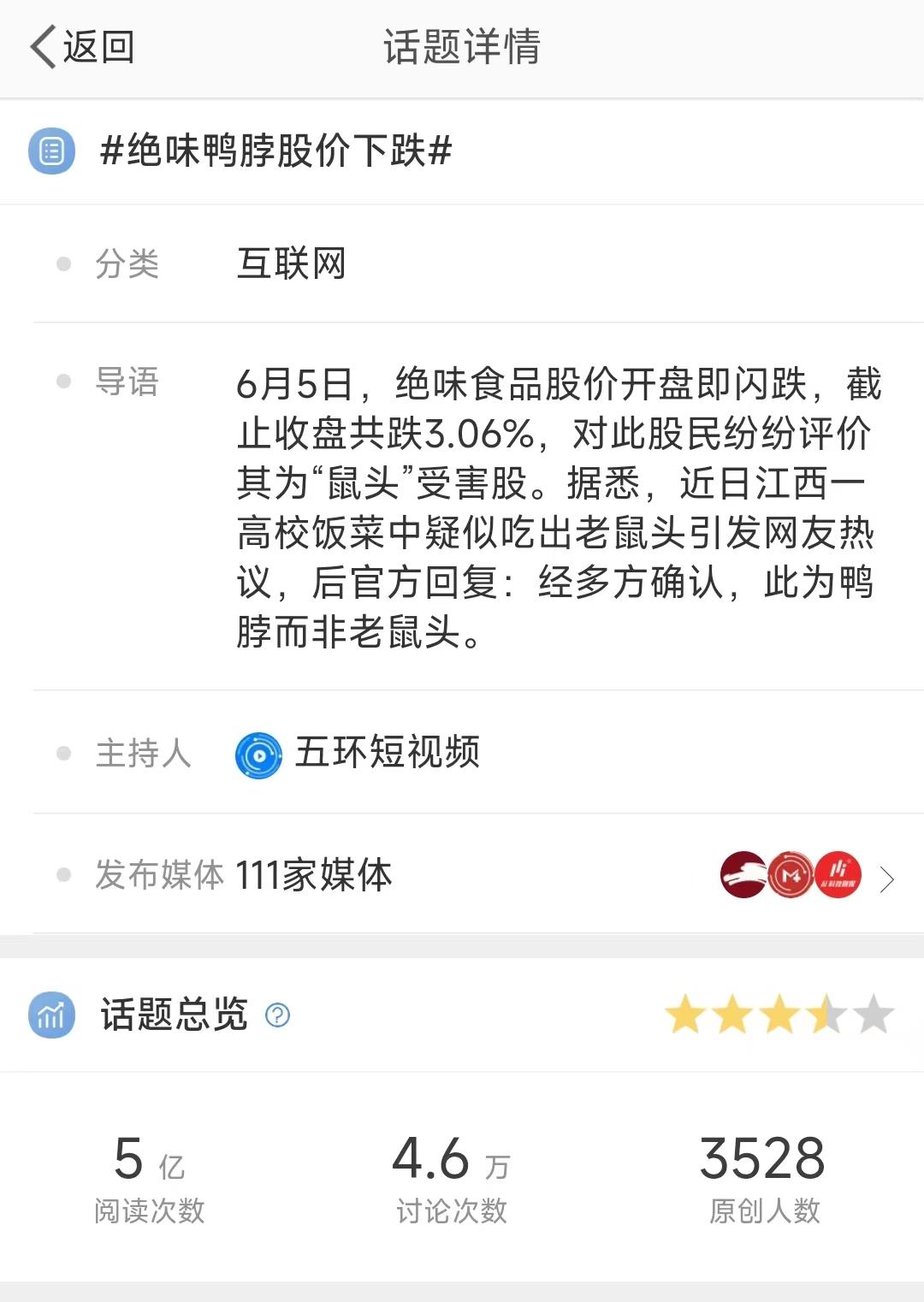Tap the circular M4 media logo

coord(791,874)
